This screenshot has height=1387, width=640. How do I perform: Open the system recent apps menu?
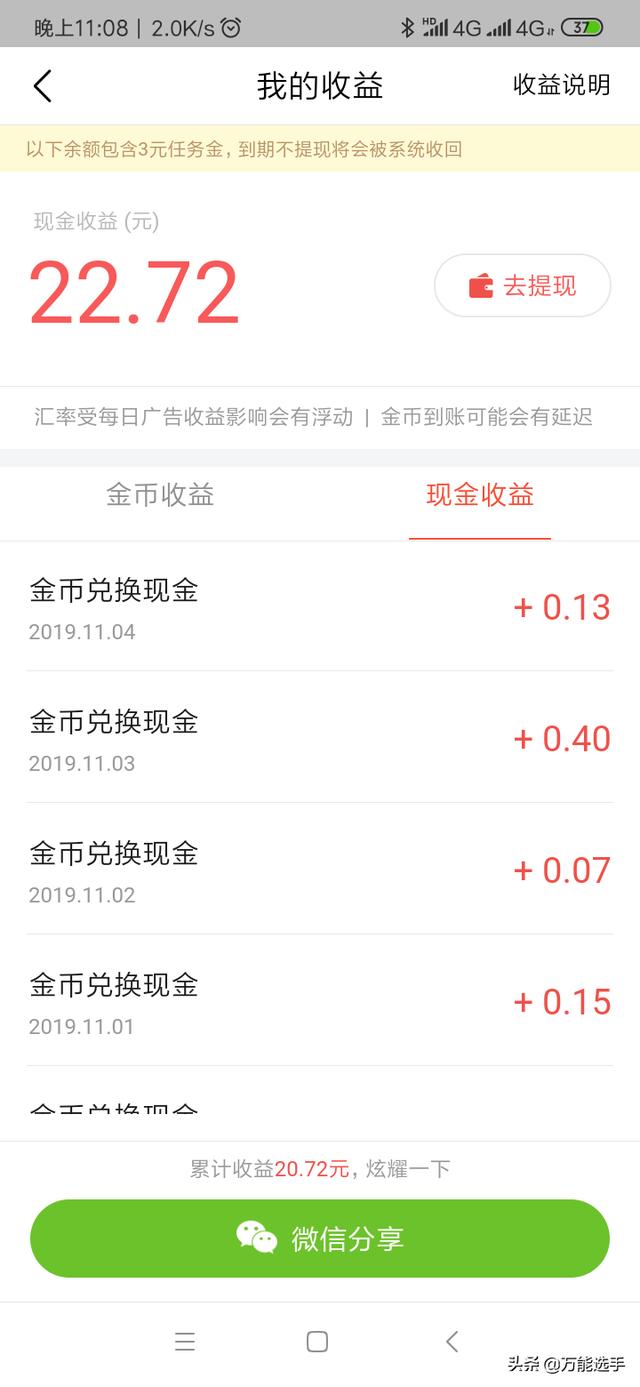pyautogui.click(x=185, y=1342)
